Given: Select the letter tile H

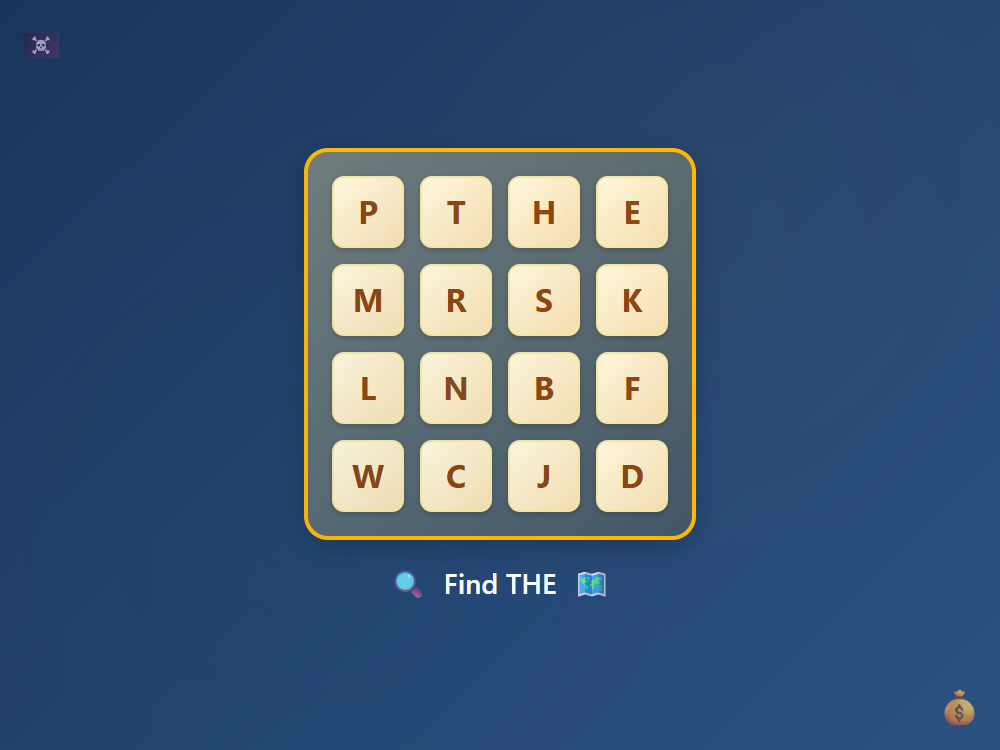Looking at the screenshot, I should pos(544,212).
